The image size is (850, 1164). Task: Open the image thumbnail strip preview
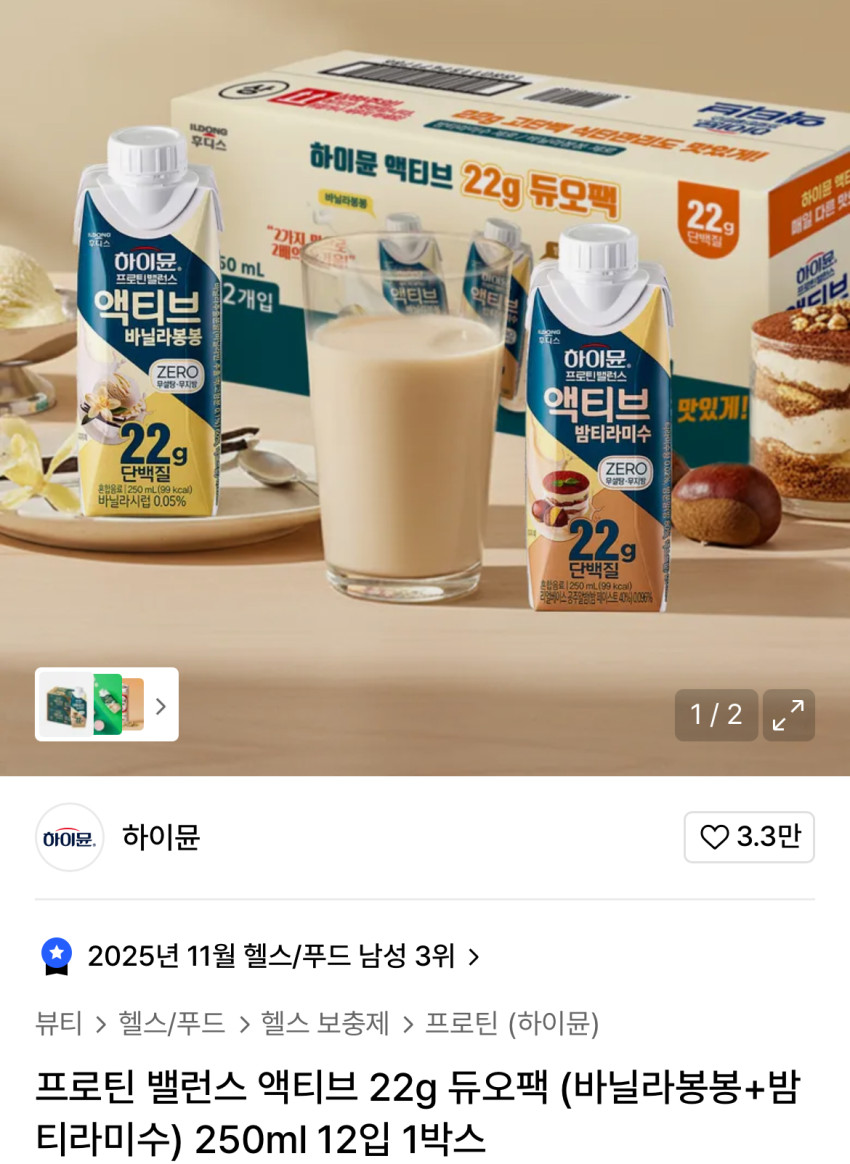click(106, 704)
